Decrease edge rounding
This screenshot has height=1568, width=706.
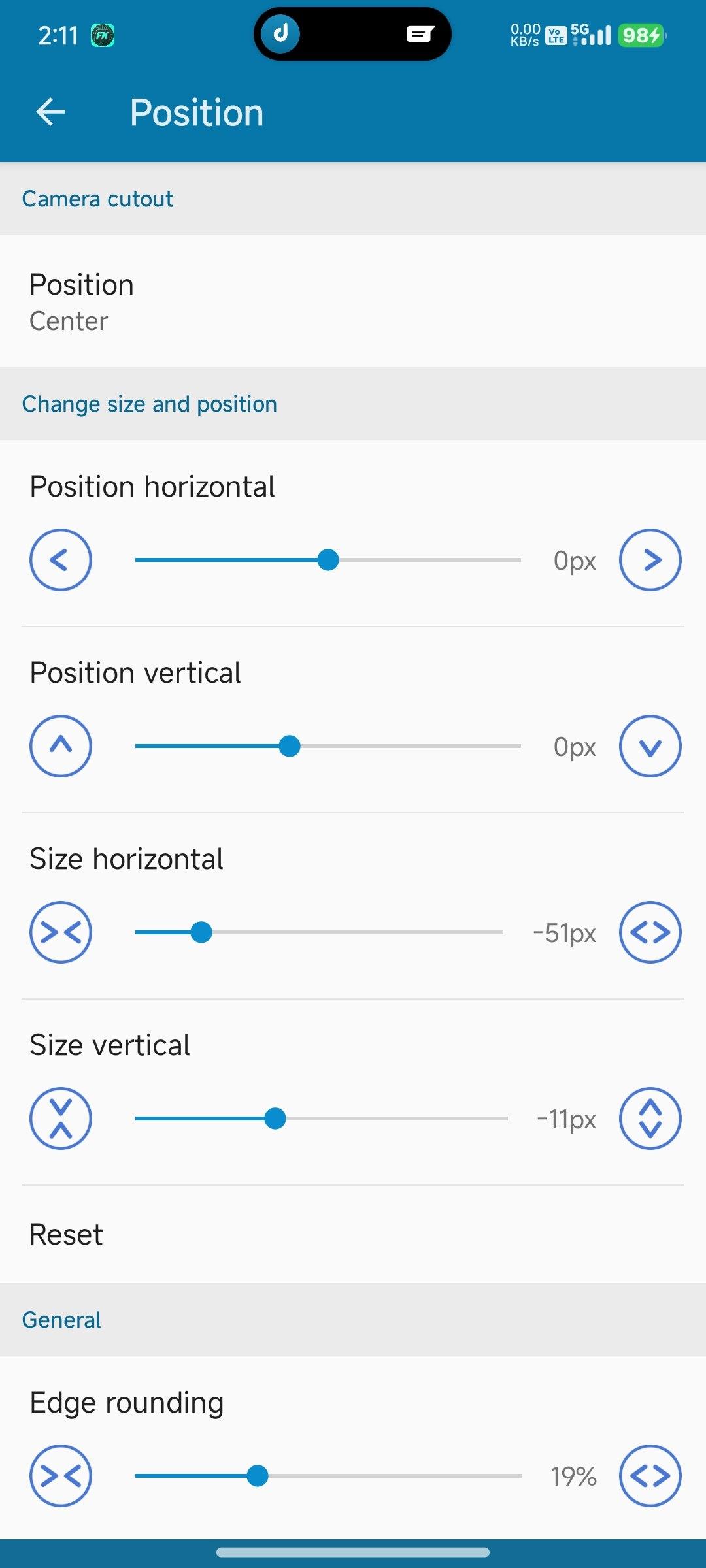pyautogui.click(x=61, y=1476)
